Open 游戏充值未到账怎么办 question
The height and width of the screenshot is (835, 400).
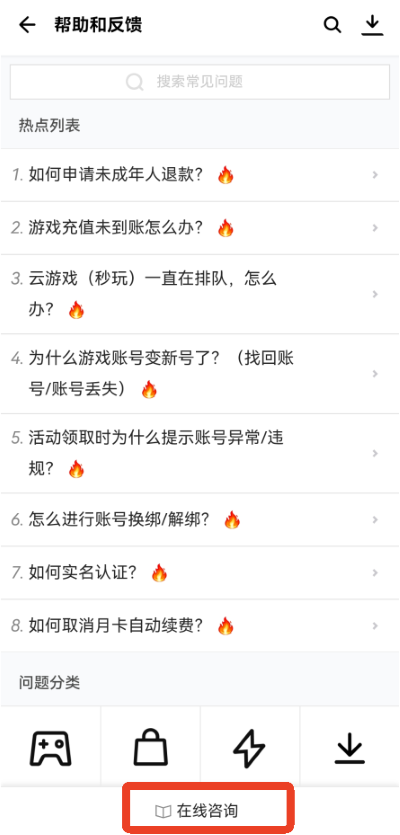point(200,228)
